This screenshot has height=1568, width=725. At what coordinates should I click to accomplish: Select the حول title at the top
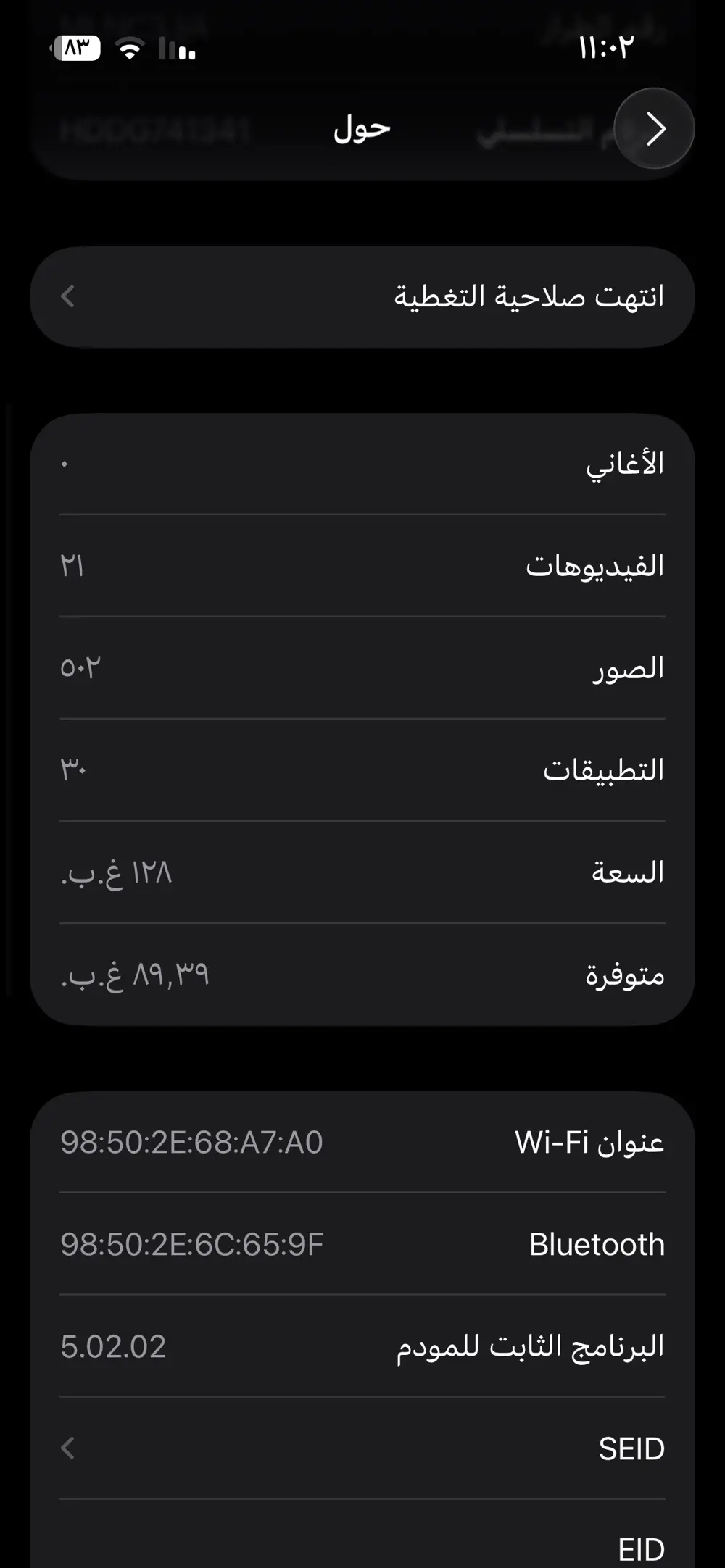(362, 129)
